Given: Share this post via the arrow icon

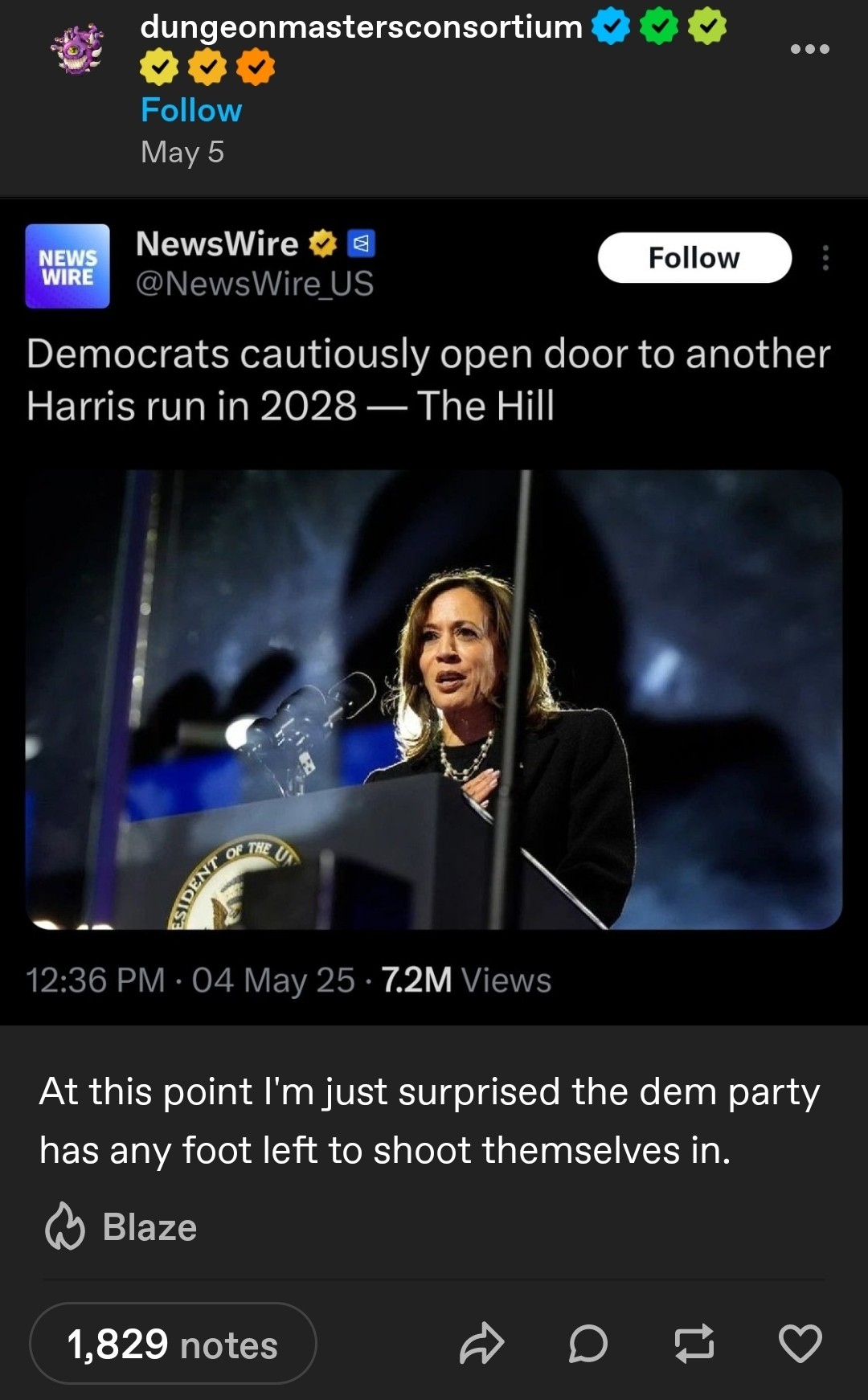Looking at the screenshot, I should click(x=481, y=1344).
